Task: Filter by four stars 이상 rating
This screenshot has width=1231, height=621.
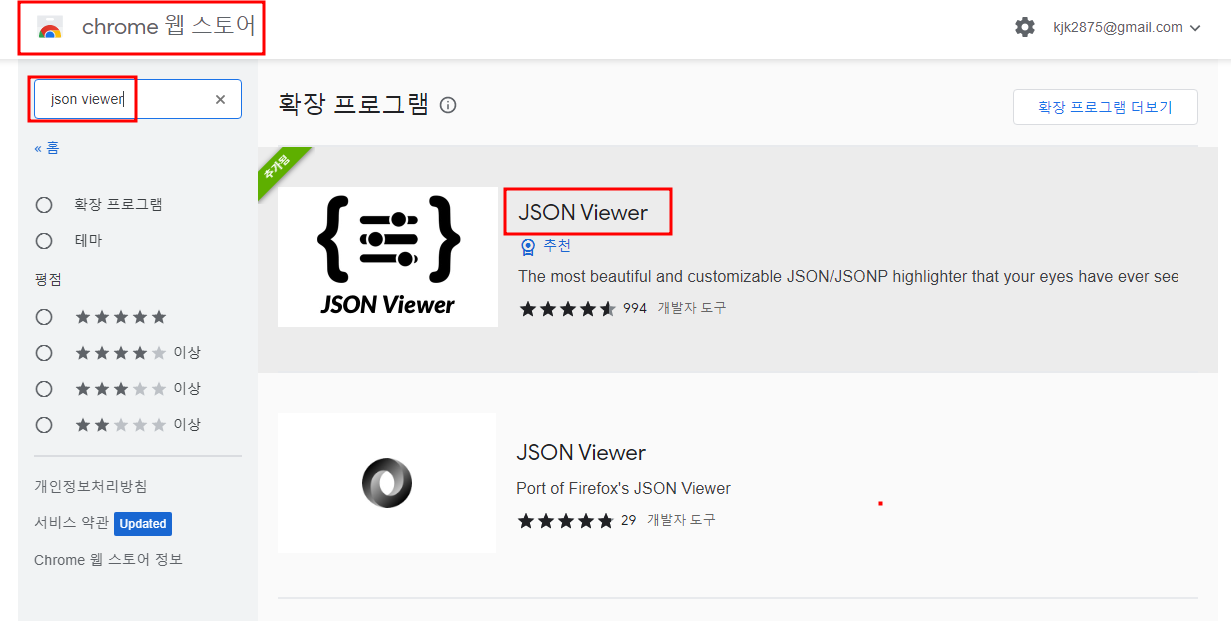Action: click(44, 353)
